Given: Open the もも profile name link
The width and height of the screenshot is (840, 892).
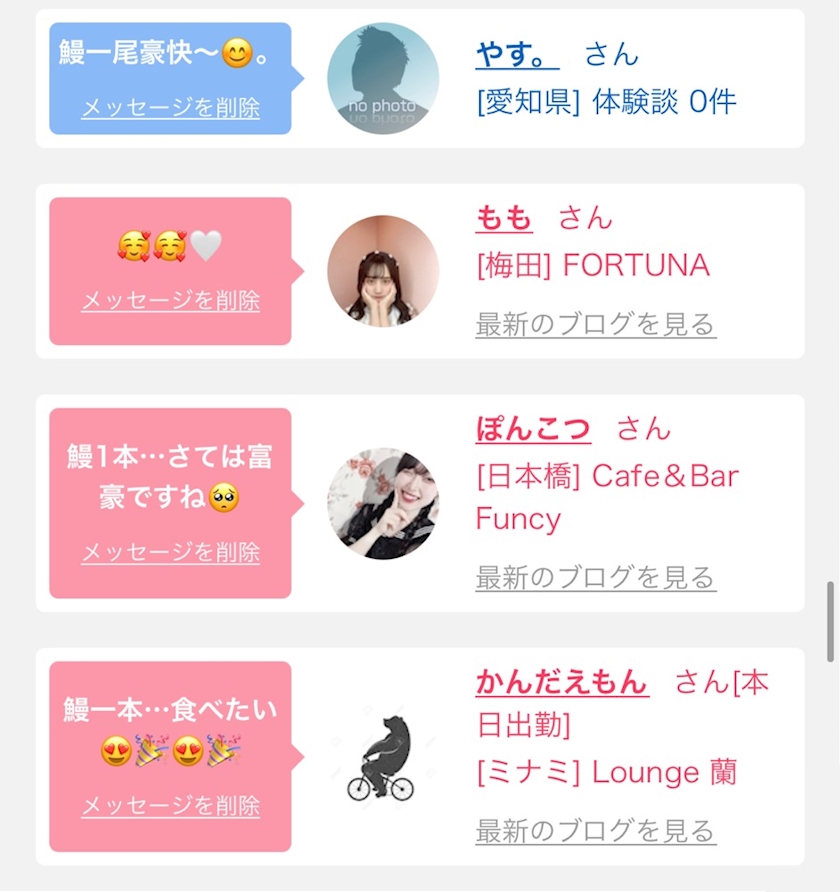Looking at the screenshot, I should click(x=504, y=218).
